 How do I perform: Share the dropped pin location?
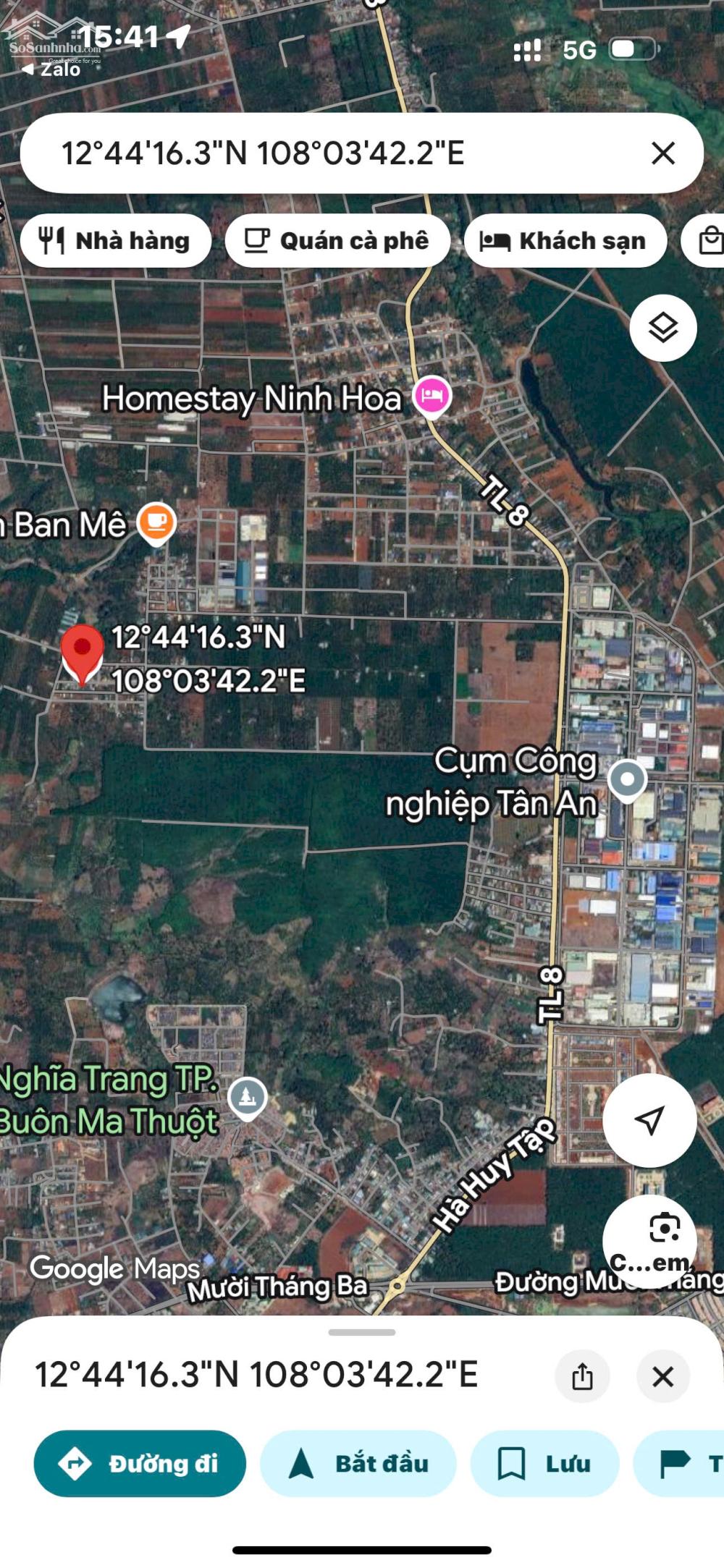pos(582,1376)
